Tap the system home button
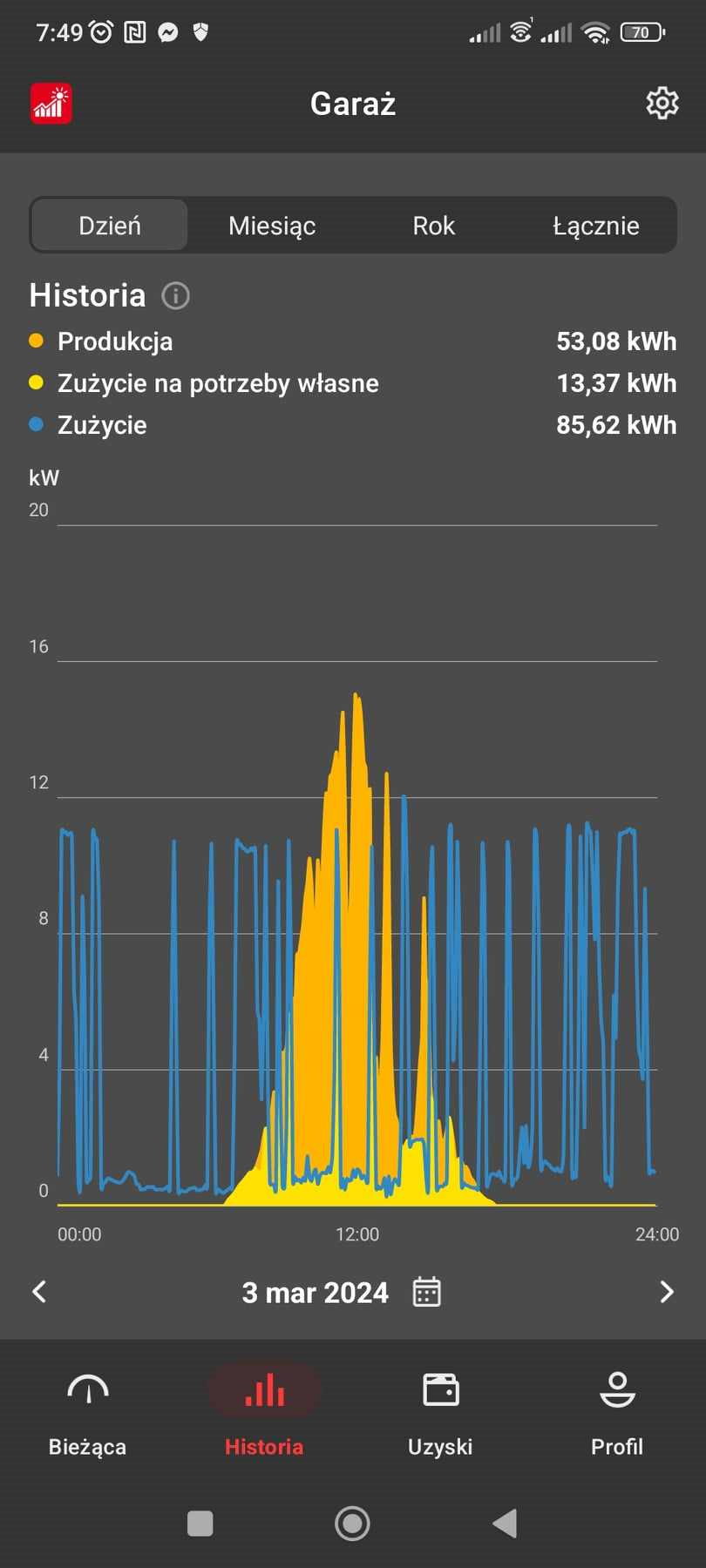Screen dimensions: 706x1568 tap(352, 1524)
